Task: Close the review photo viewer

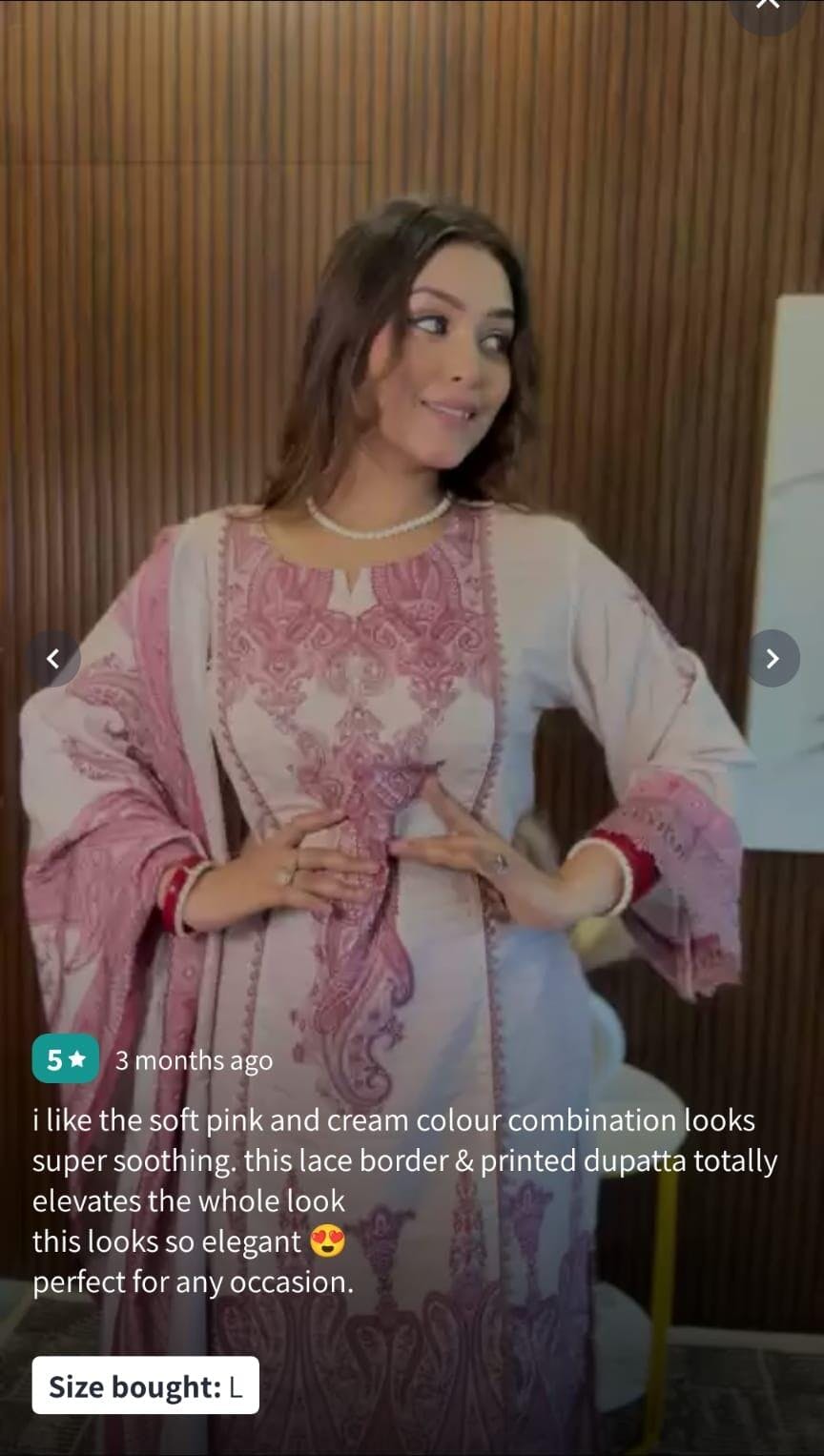Action: 768,8
